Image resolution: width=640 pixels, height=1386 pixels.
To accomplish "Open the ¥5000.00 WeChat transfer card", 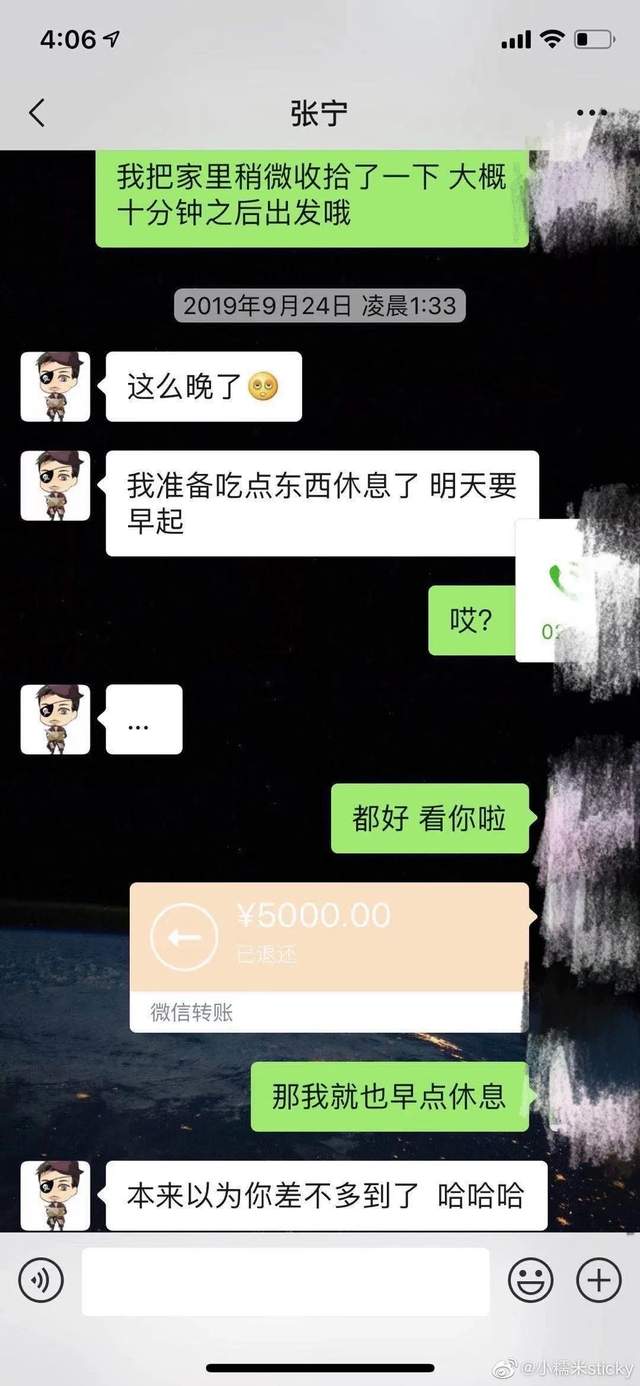I will click(x=328, y=956).
